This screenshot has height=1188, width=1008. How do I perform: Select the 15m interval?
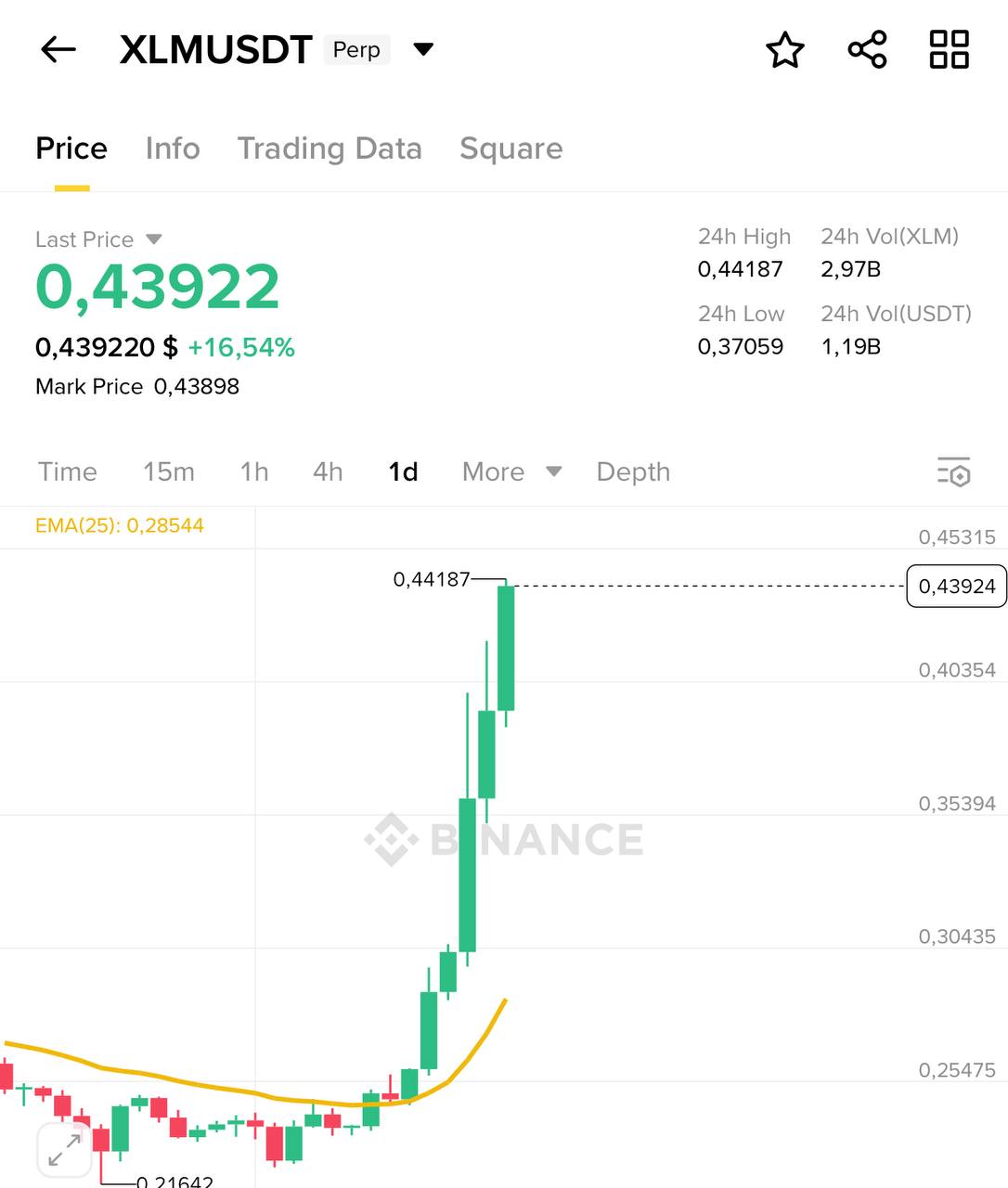169,471
